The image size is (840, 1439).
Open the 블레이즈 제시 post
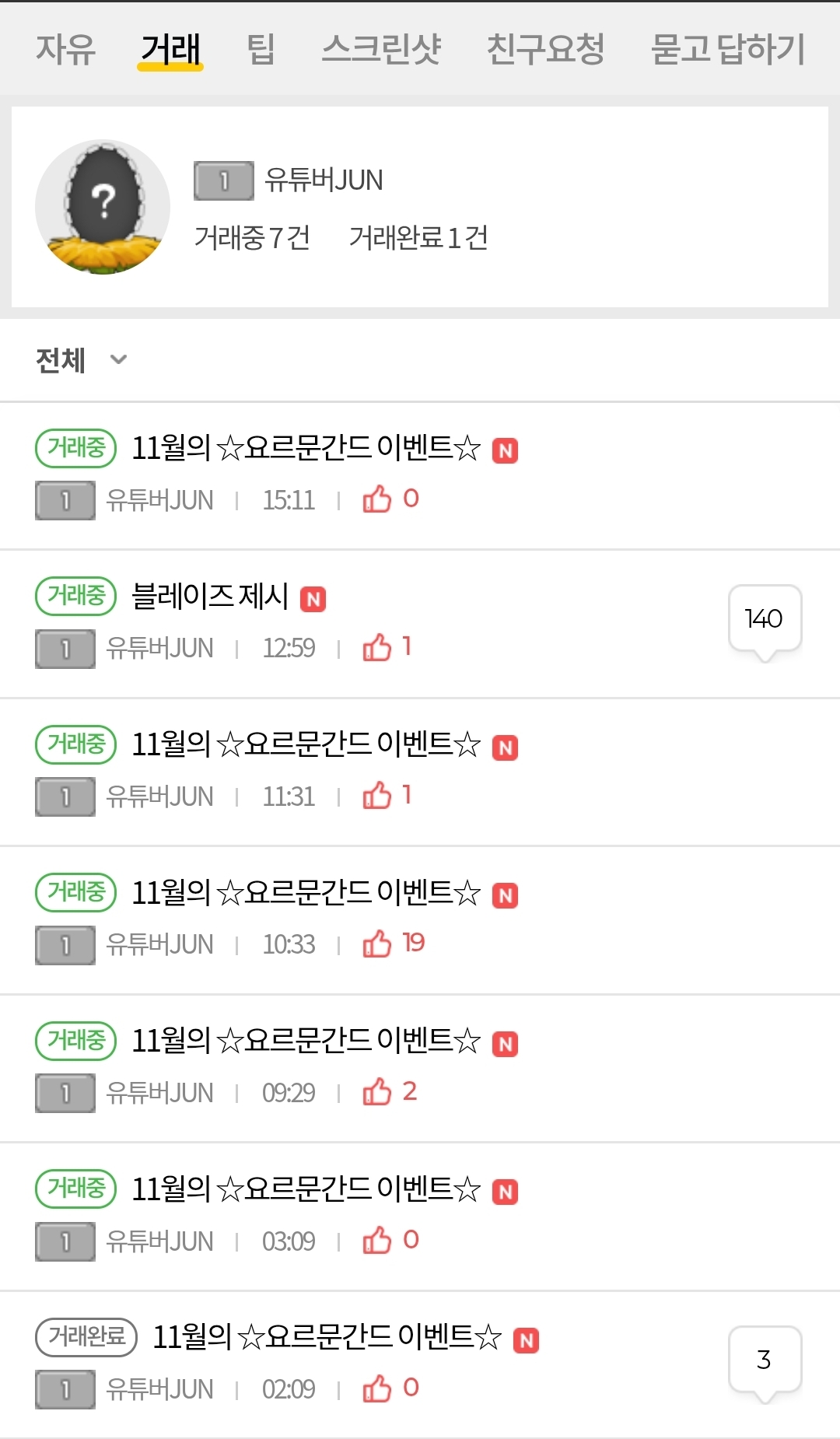(x=210, y=597)
